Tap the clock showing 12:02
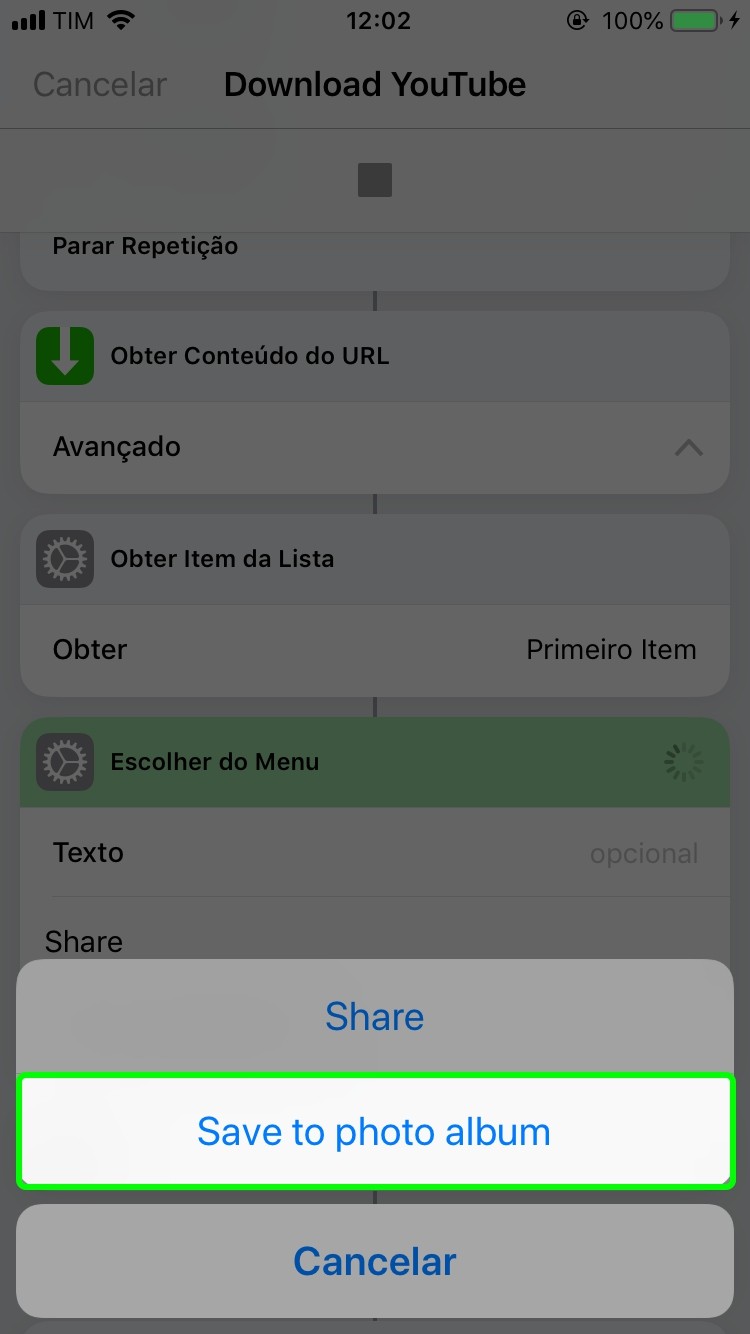750x1334 pixels. pos(378,20)
